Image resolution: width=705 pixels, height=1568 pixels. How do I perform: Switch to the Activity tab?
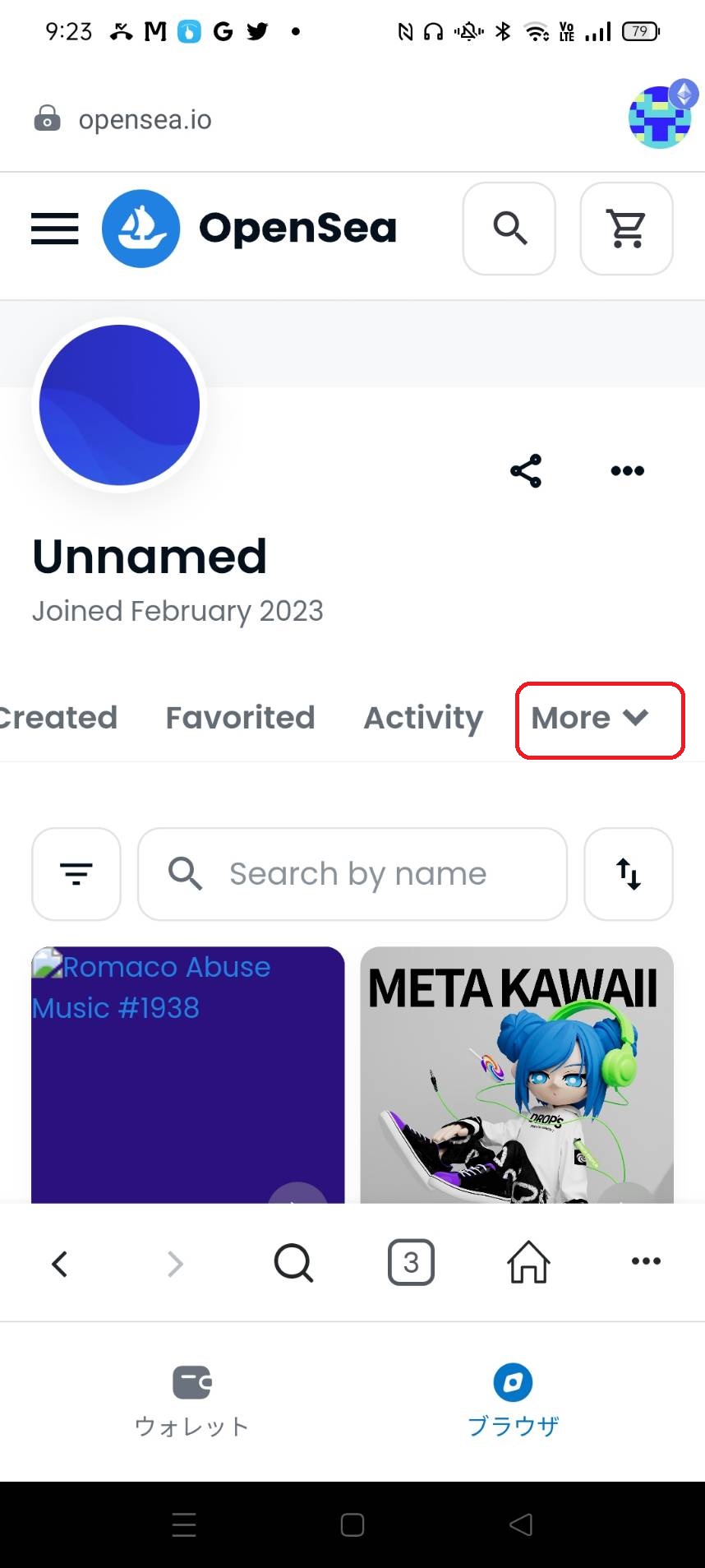[423, 717]
